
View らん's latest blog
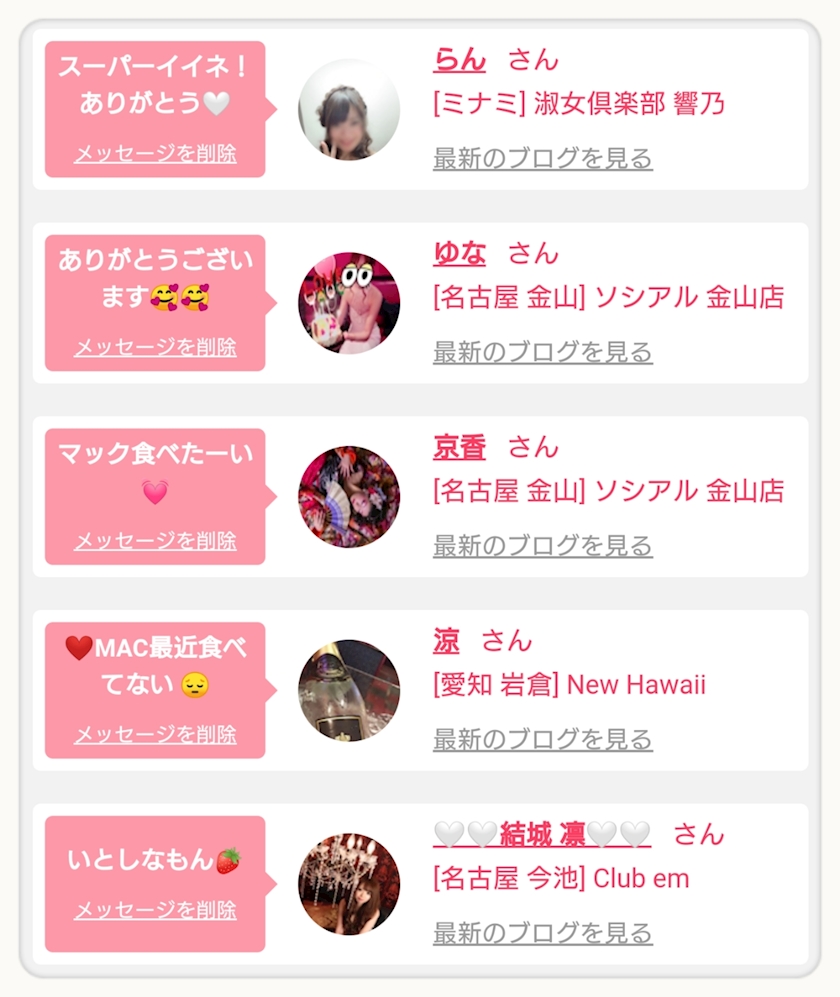tap(543, 158)
